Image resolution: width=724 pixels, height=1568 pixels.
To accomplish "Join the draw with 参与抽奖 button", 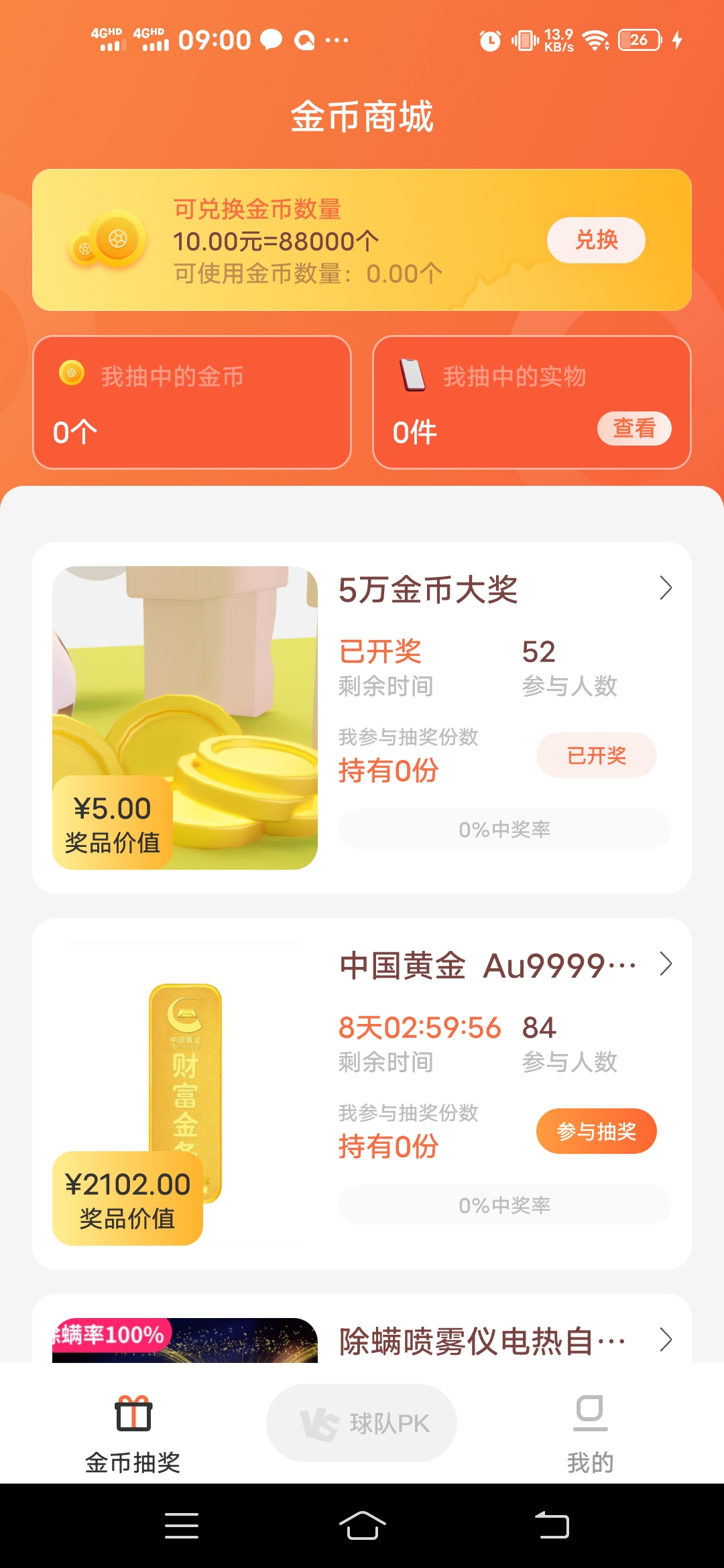I will click(x=596, y=1131).
